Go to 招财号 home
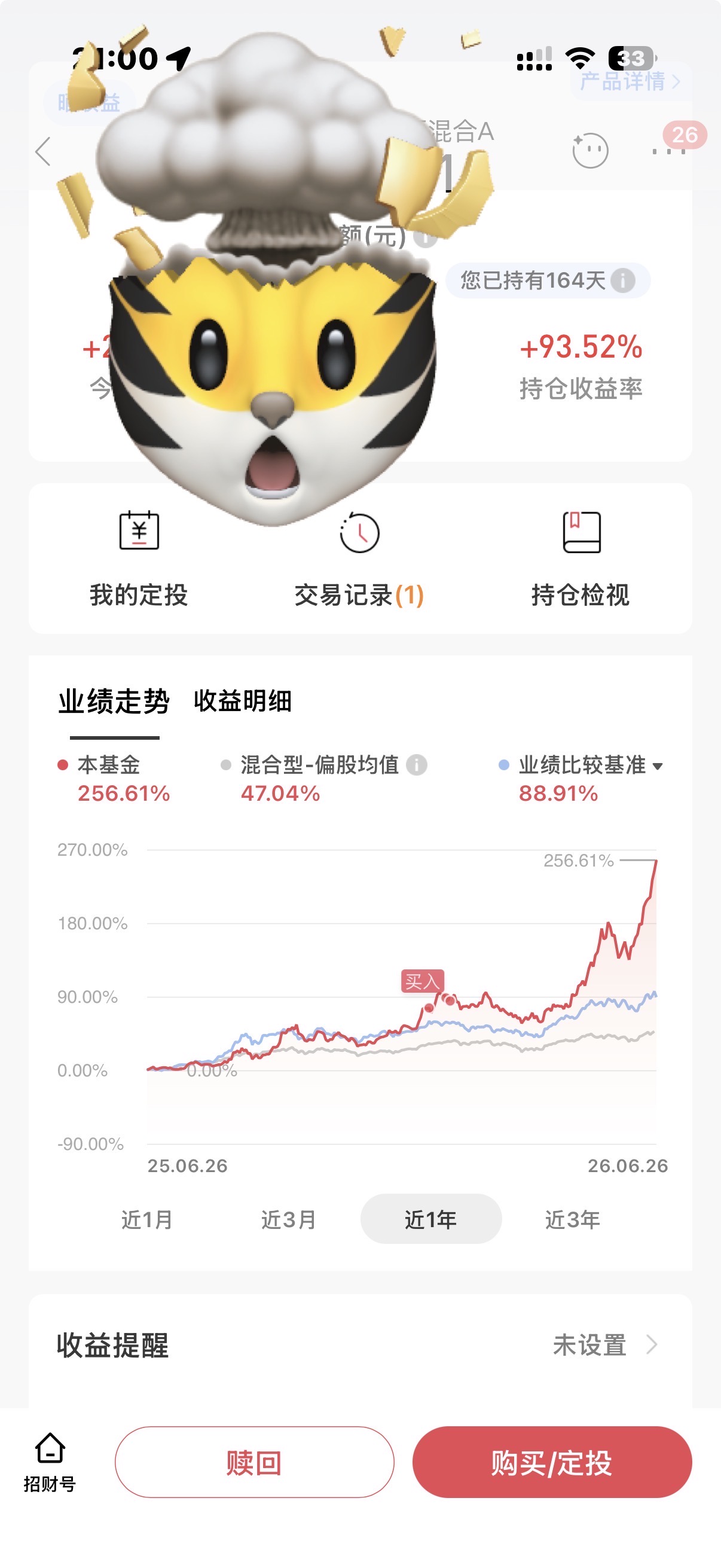The width and height of the screenshot is (721, 1568). 50,1462
